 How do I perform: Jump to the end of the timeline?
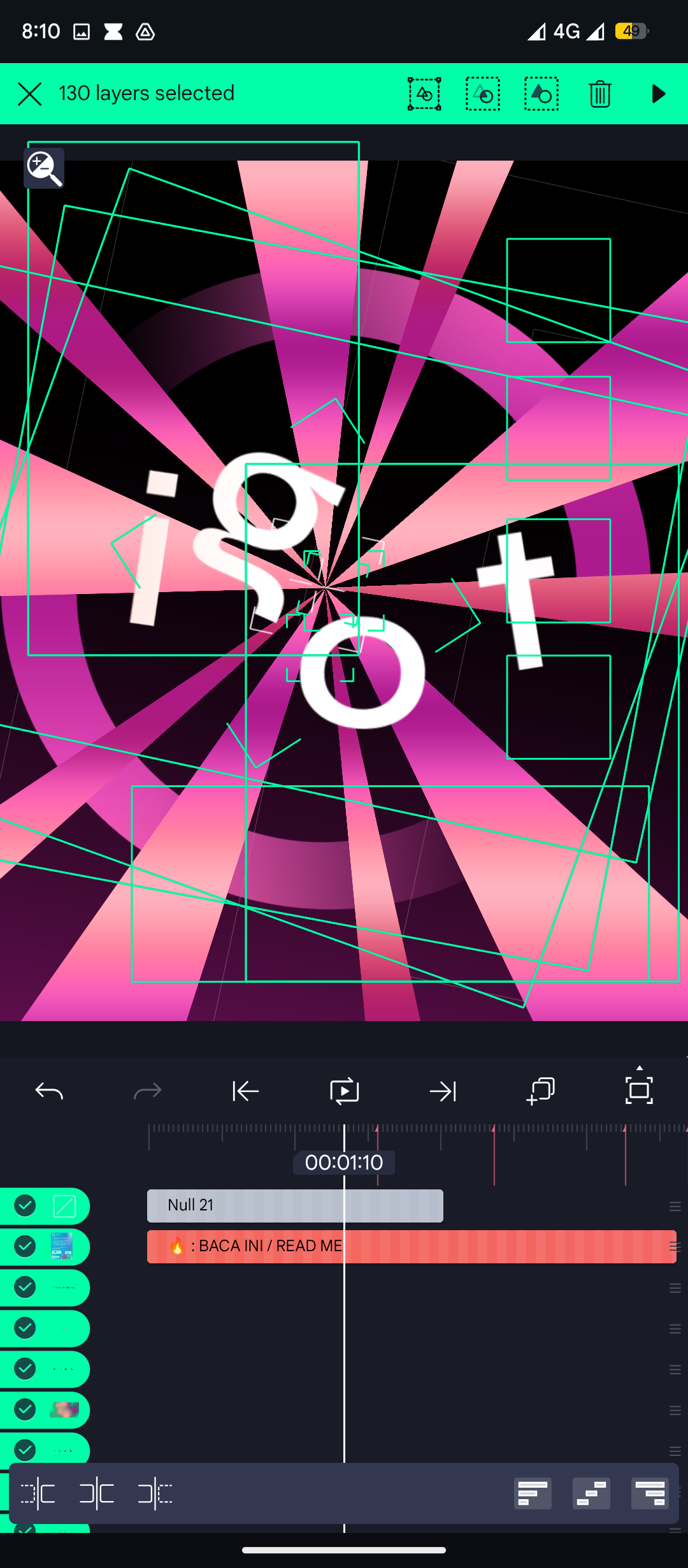pos(443,1091)
